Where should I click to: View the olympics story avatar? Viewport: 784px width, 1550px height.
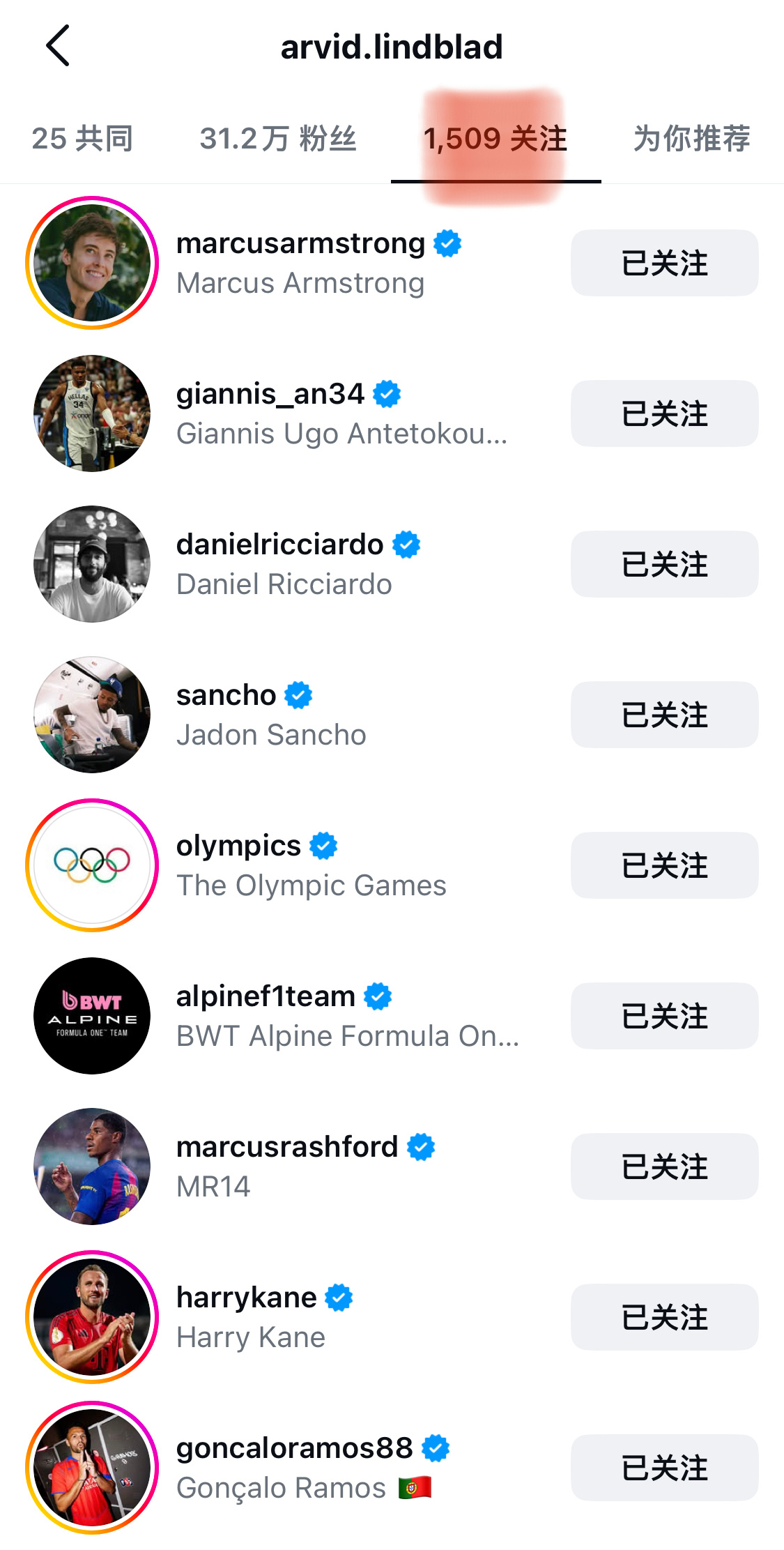tap(92, 865)
